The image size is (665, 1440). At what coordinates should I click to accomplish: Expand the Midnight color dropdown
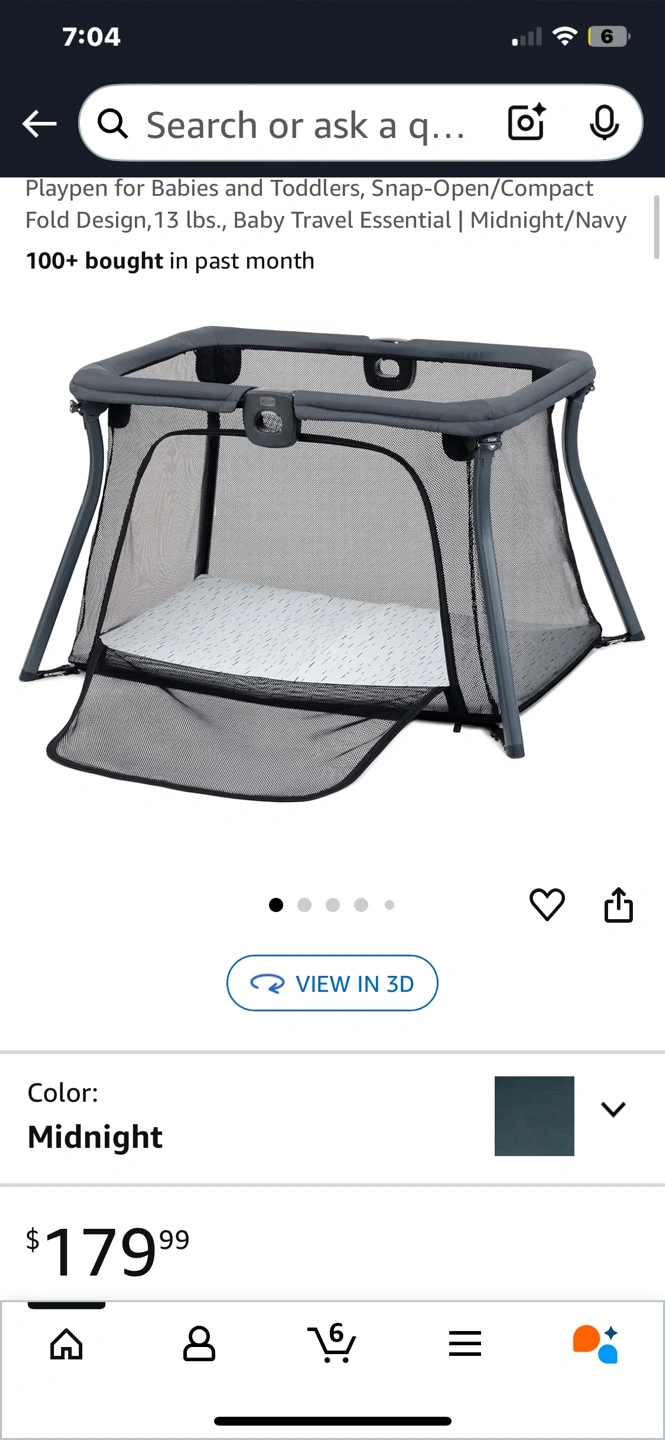point(613,1109)
